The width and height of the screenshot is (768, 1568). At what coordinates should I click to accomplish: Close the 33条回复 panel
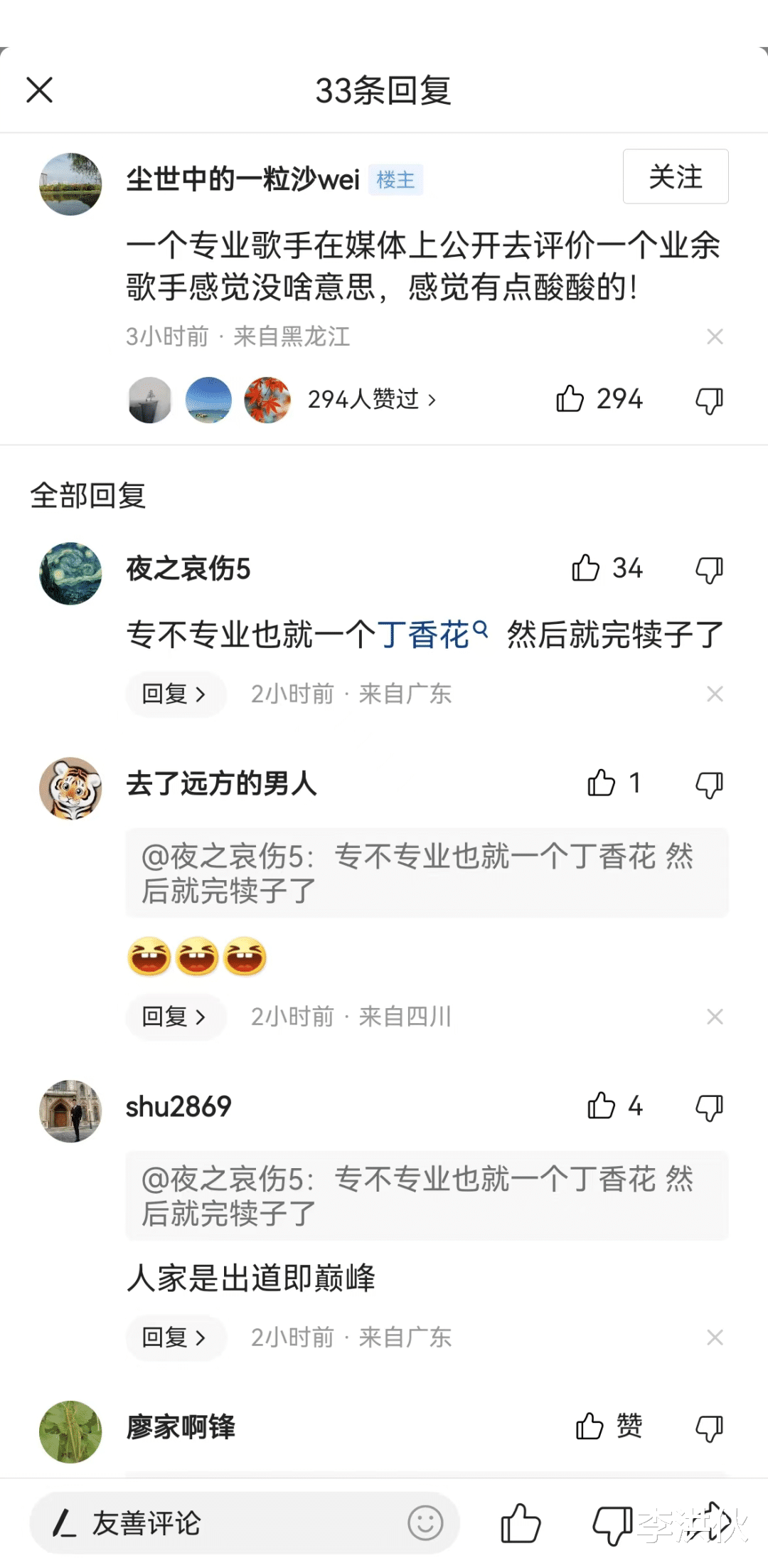coord(39,90)
